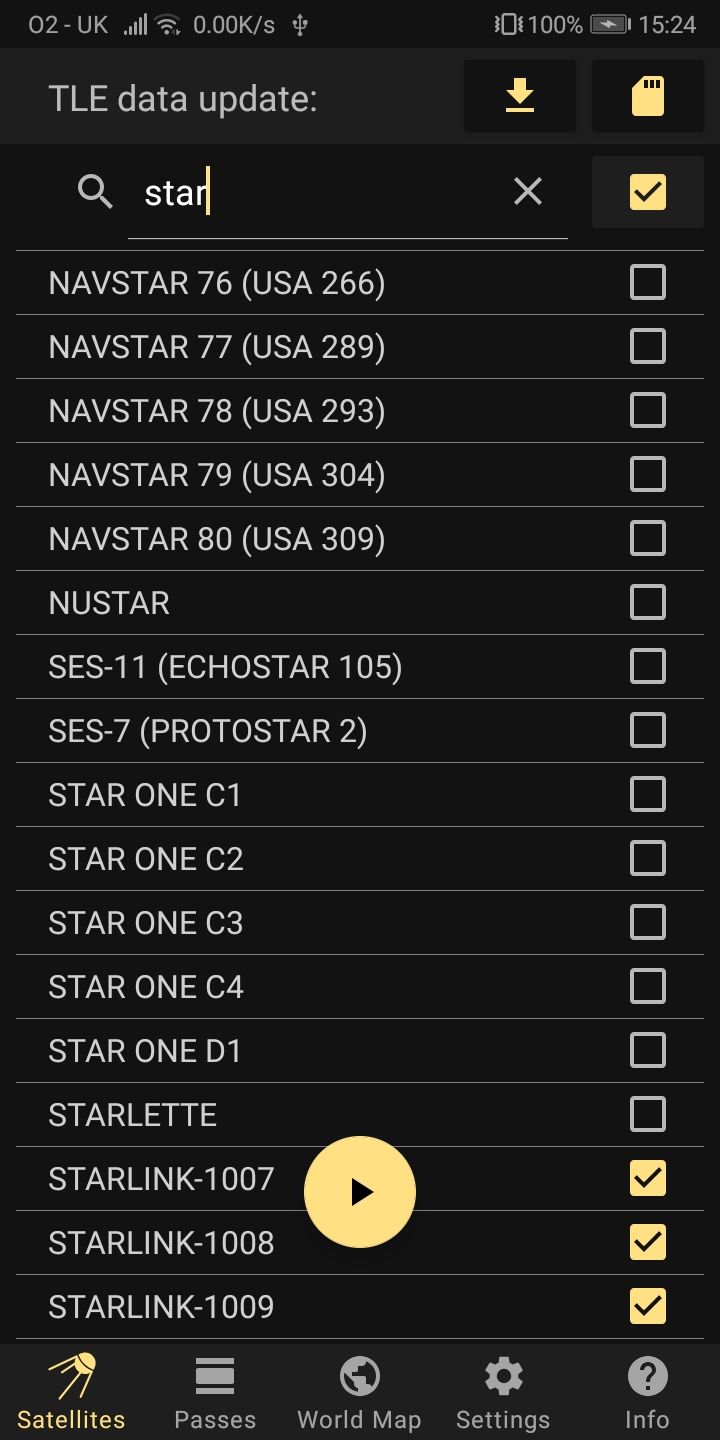The image size is (720, 1440).
Task: Uncheck STARLINK-1007
Action: [x=648, y=1179]
